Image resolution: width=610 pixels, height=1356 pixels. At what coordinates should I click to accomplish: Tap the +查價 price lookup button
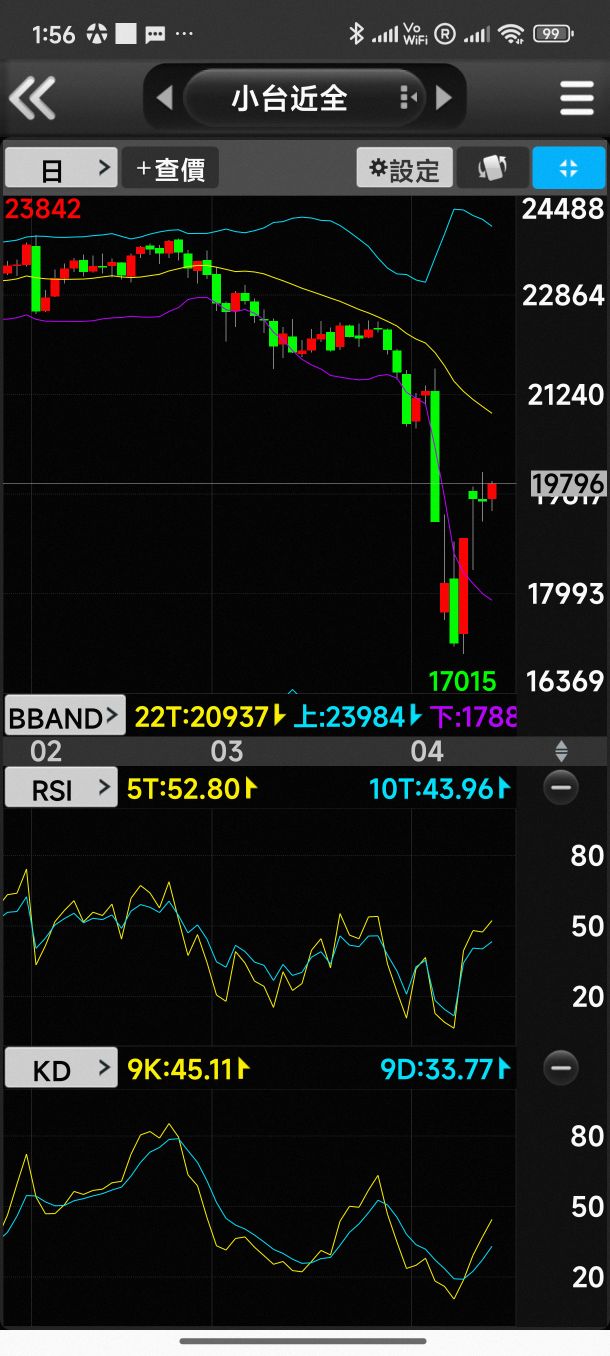tap(170, 169)
